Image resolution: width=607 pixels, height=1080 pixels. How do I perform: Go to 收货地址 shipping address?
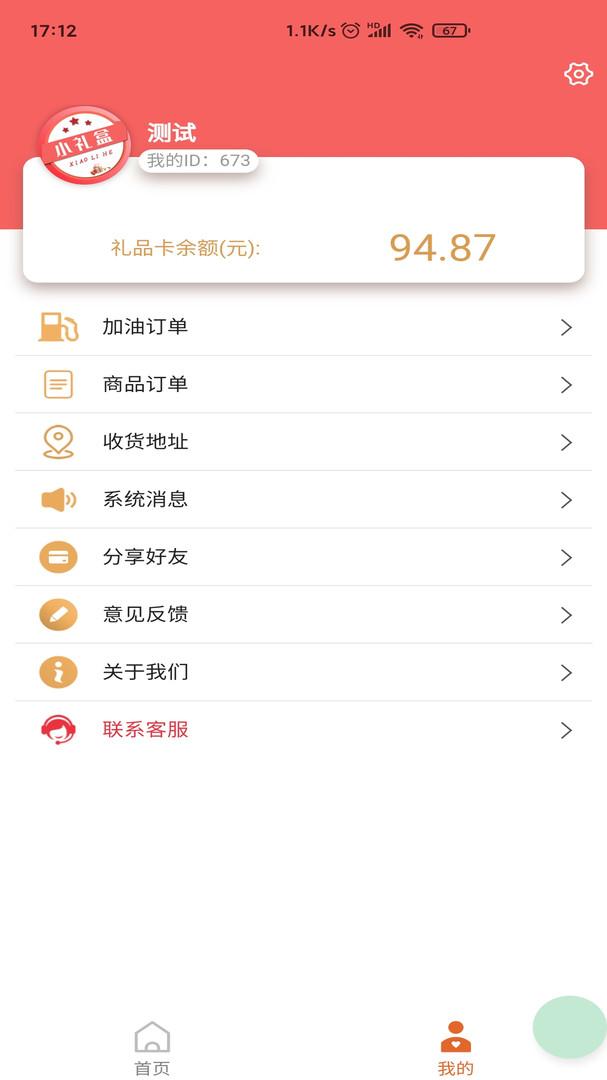coord(303,442)
